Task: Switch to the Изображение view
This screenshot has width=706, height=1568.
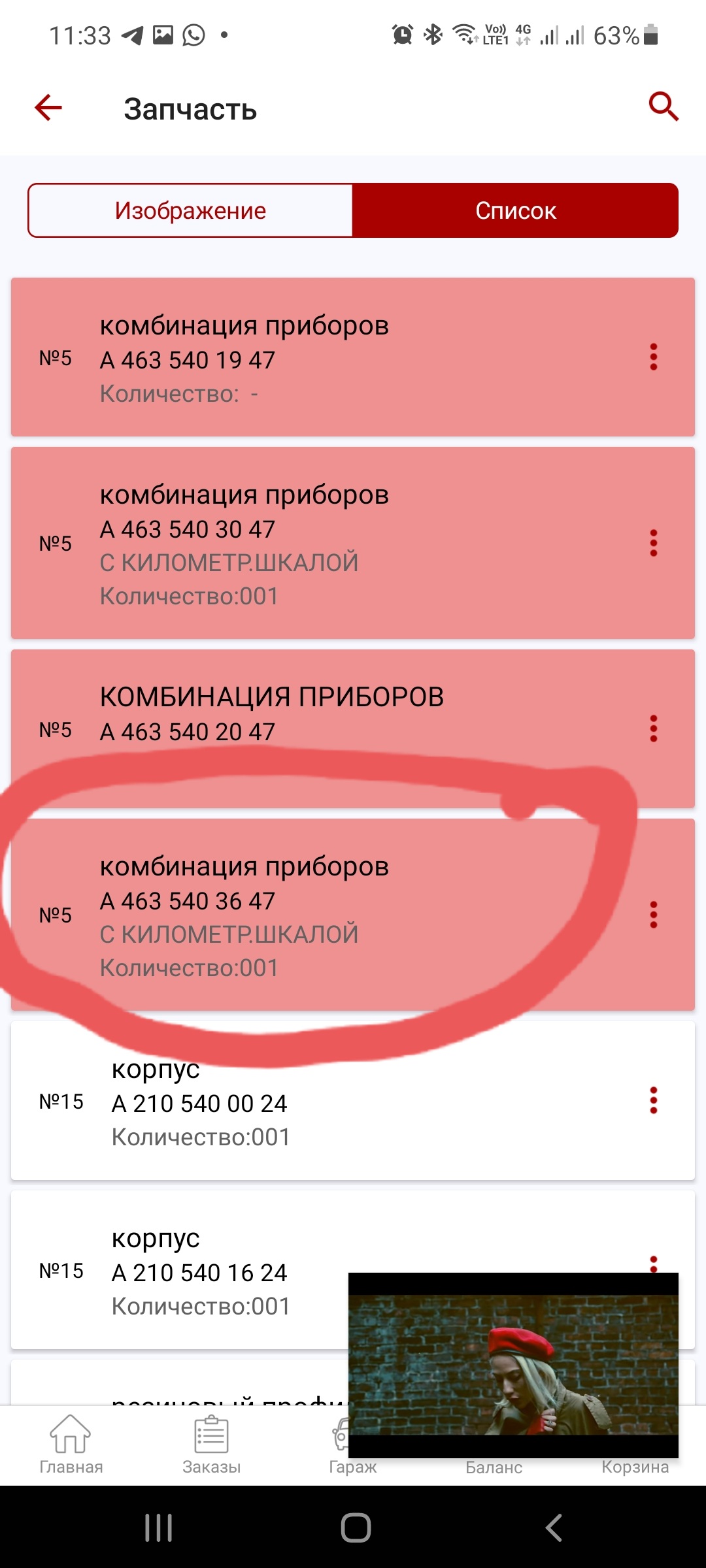Action: (x=190, y=210)
